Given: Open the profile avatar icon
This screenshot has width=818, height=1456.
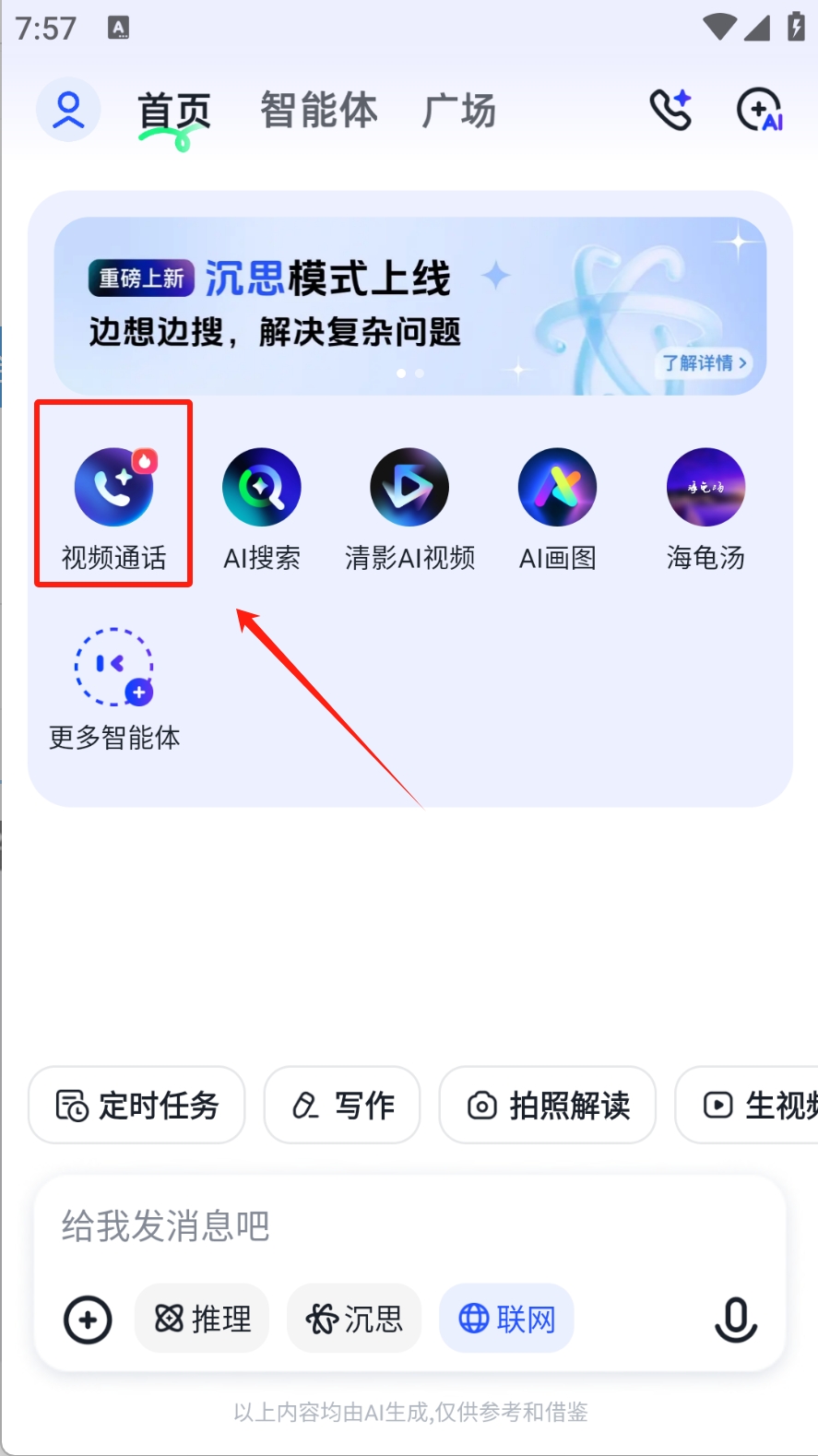Looking at the screenshot, I should coord(68,110).
